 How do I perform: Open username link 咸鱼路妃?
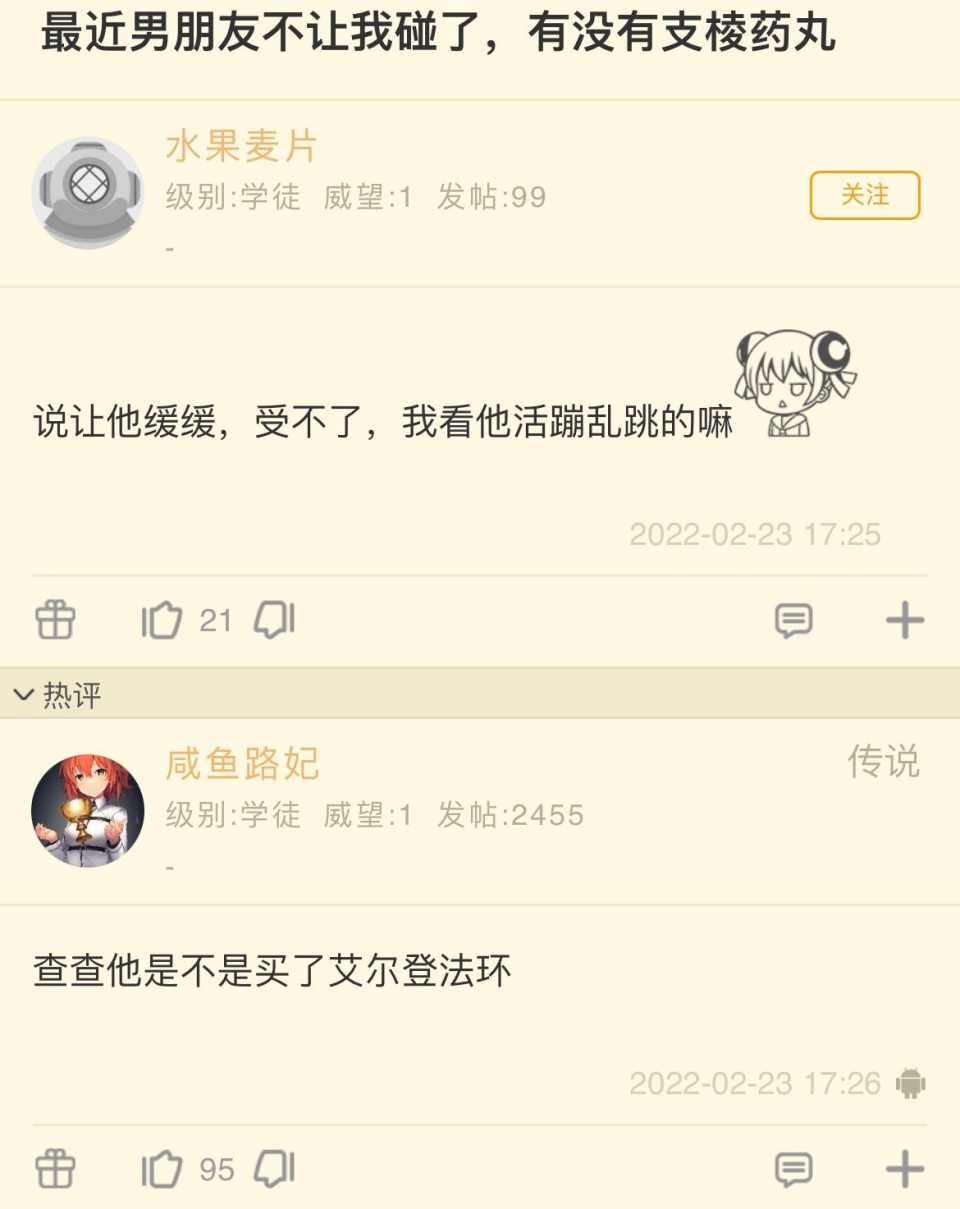pos(242,764)
